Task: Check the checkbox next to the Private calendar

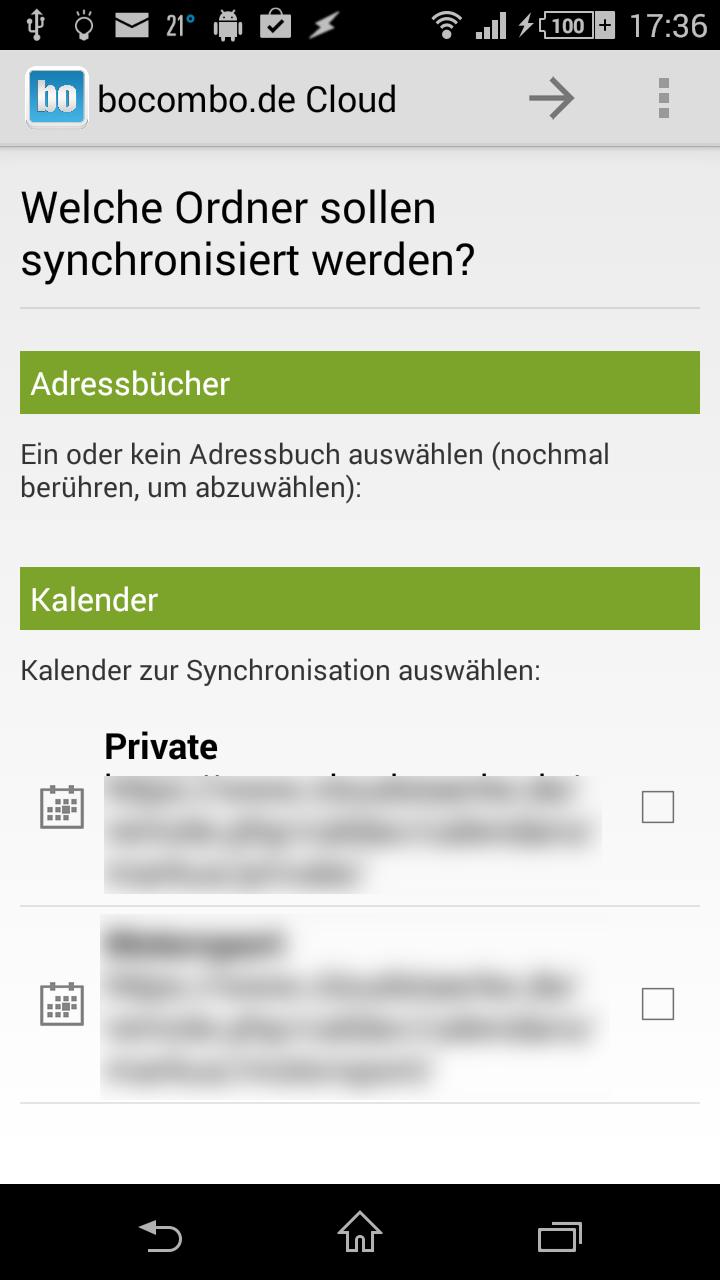Action: (x=657, y=806)
